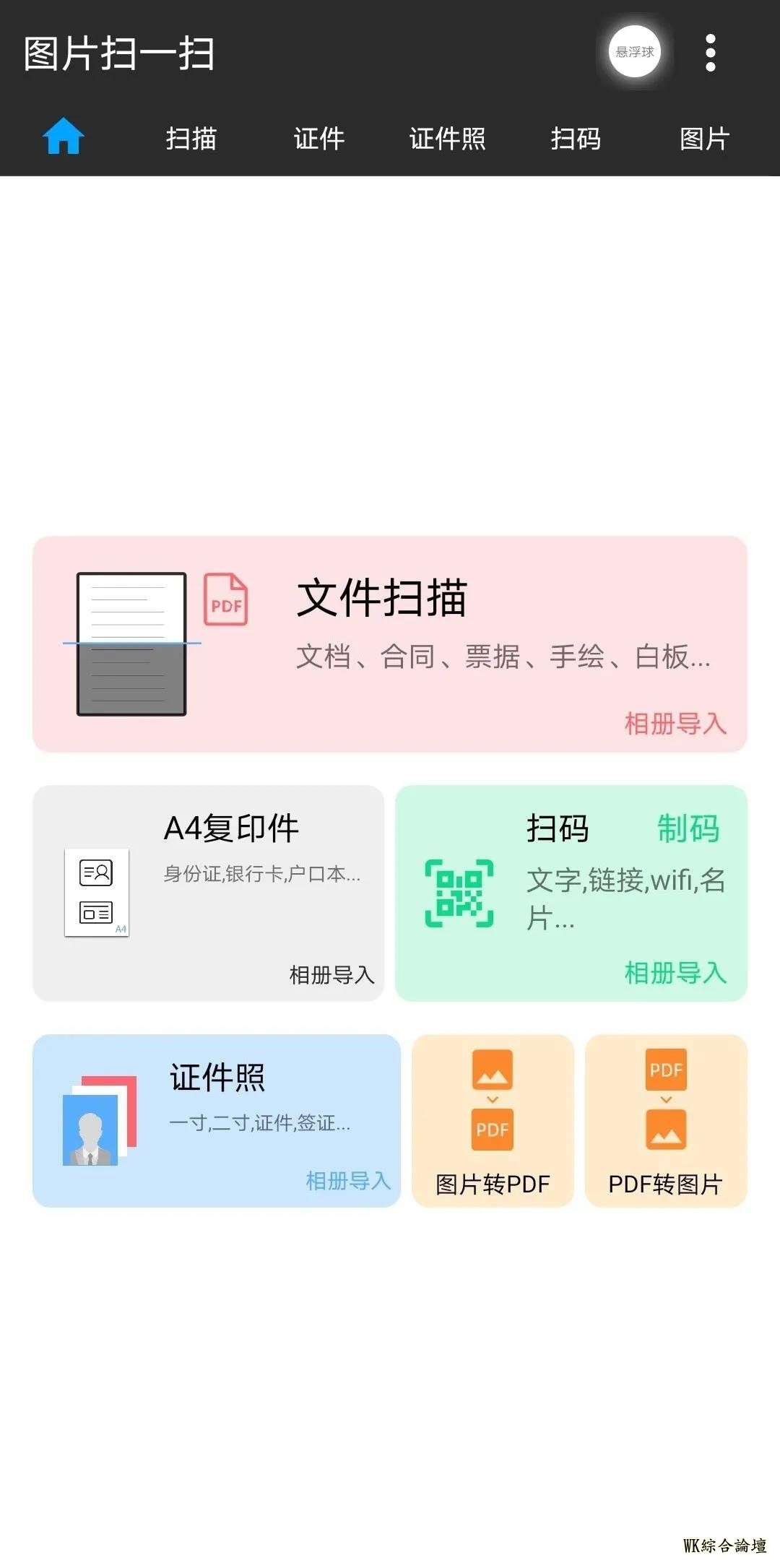Open 图片转PDF converter
The image size is (780, 1568).
click(493, 1120)
